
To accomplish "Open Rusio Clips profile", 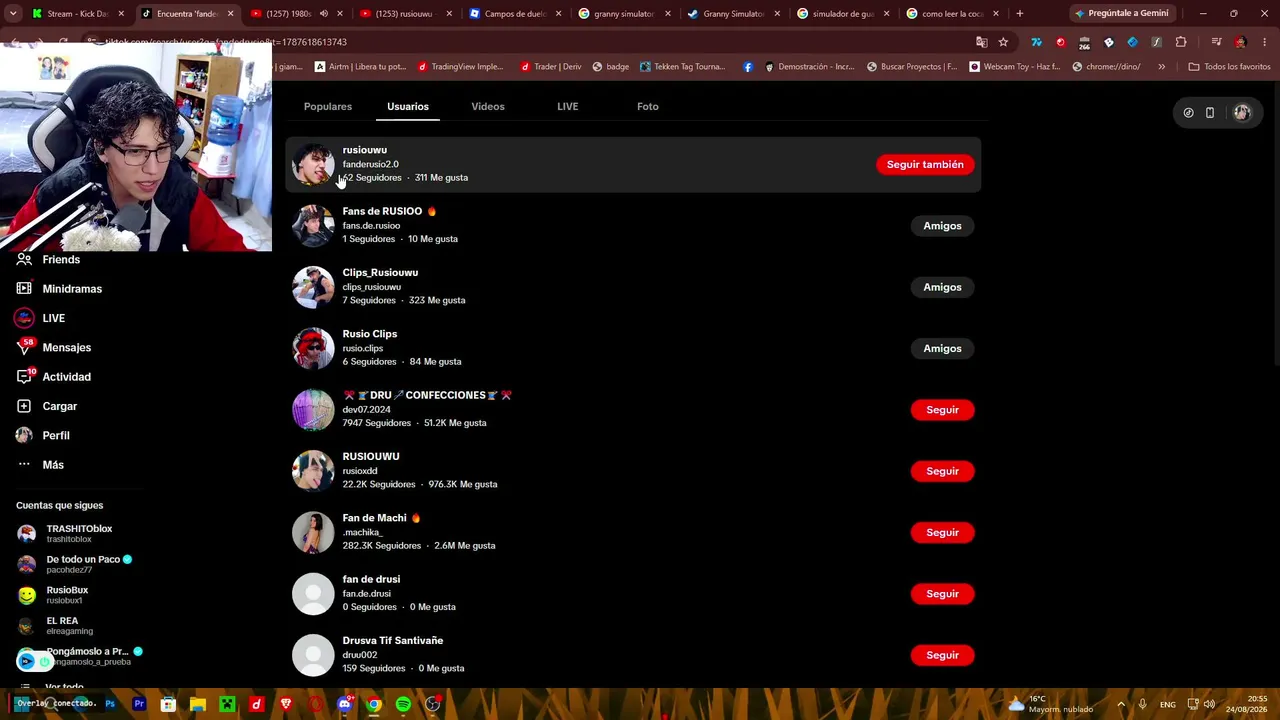I will [x=370, y=334].
